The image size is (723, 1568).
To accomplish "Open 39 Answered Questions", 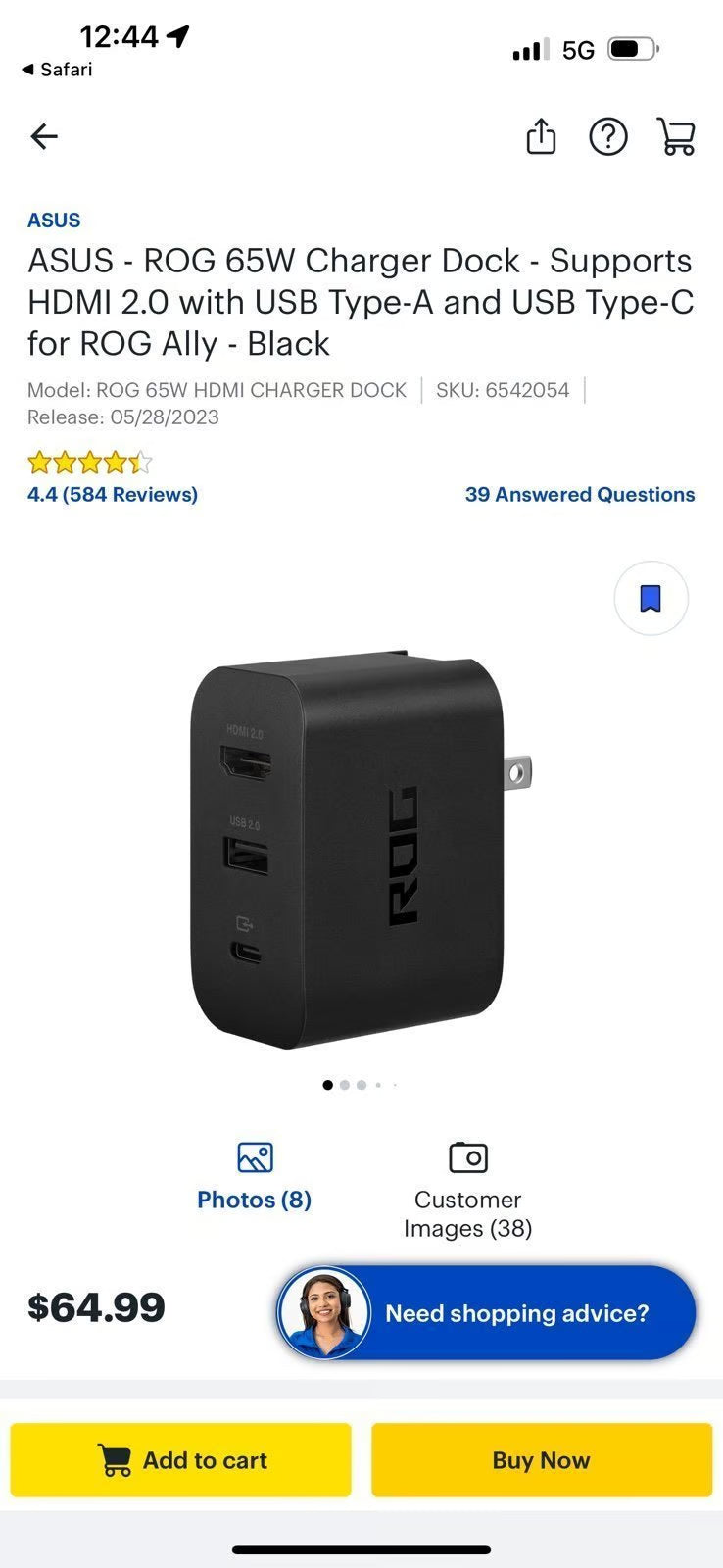I will coord(579,494).
